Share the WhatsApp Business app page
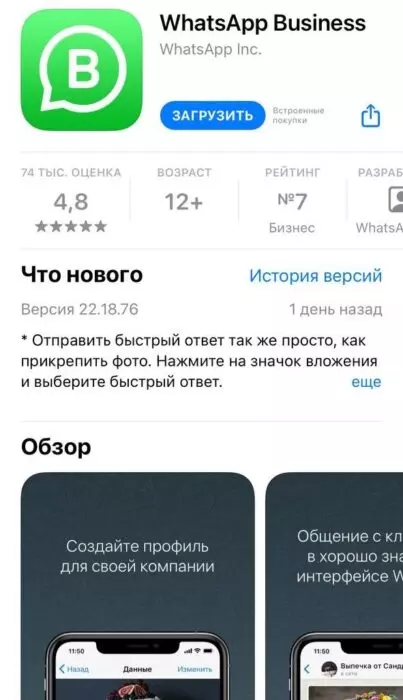Image resolution: width=403 pixels, height=700 pixels. [370, 116]
